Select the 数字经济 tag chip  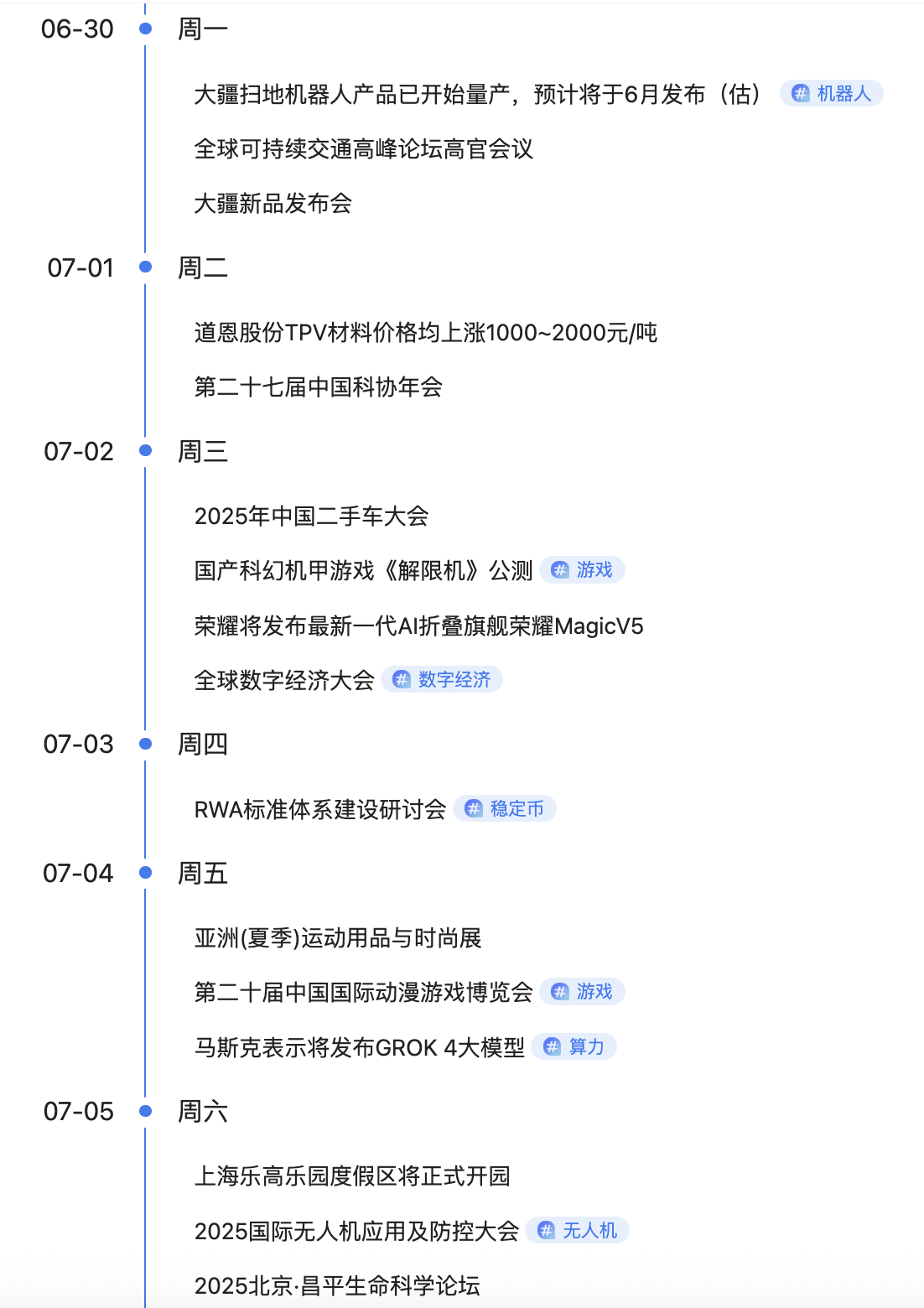[442, 680]
